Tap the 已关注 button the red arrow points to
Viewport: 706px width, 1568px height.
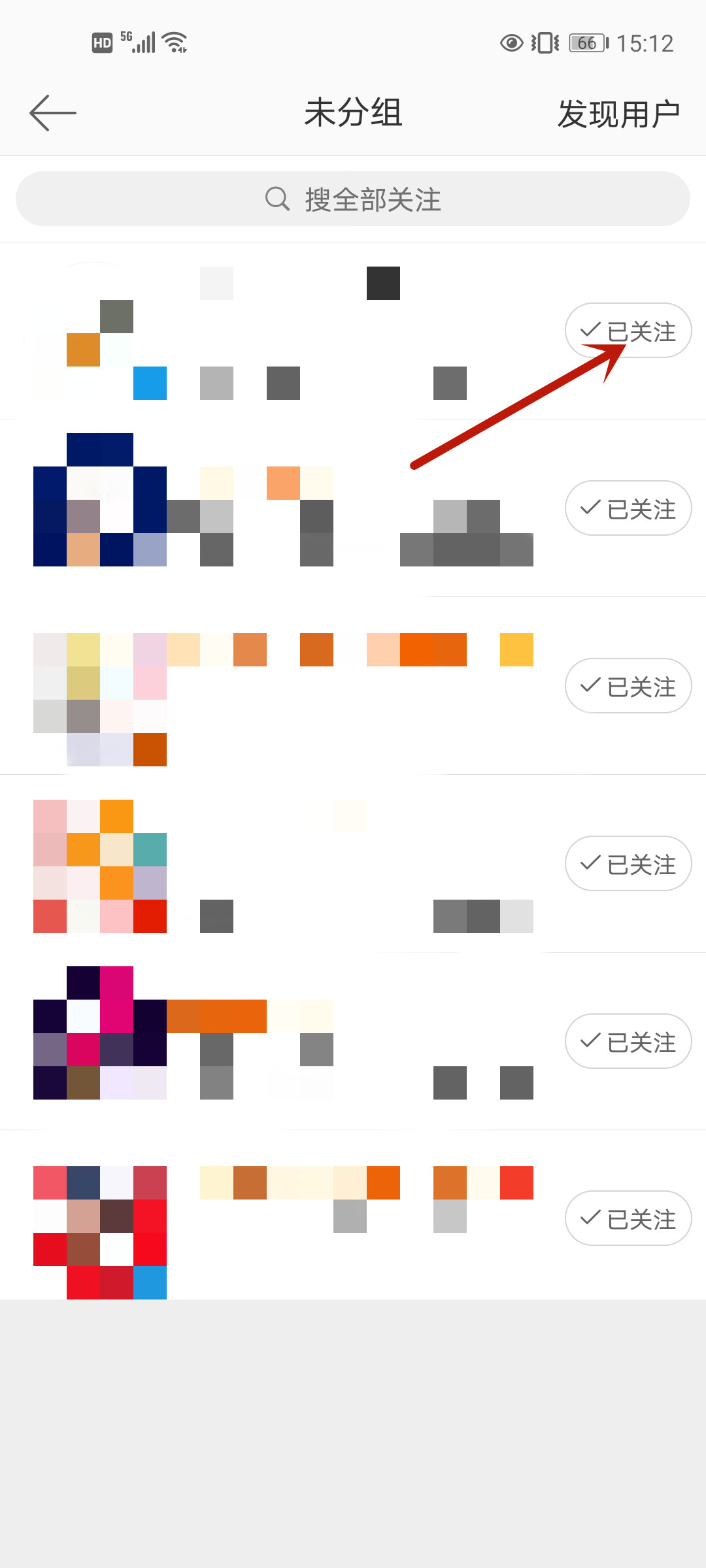pos(628,331)
